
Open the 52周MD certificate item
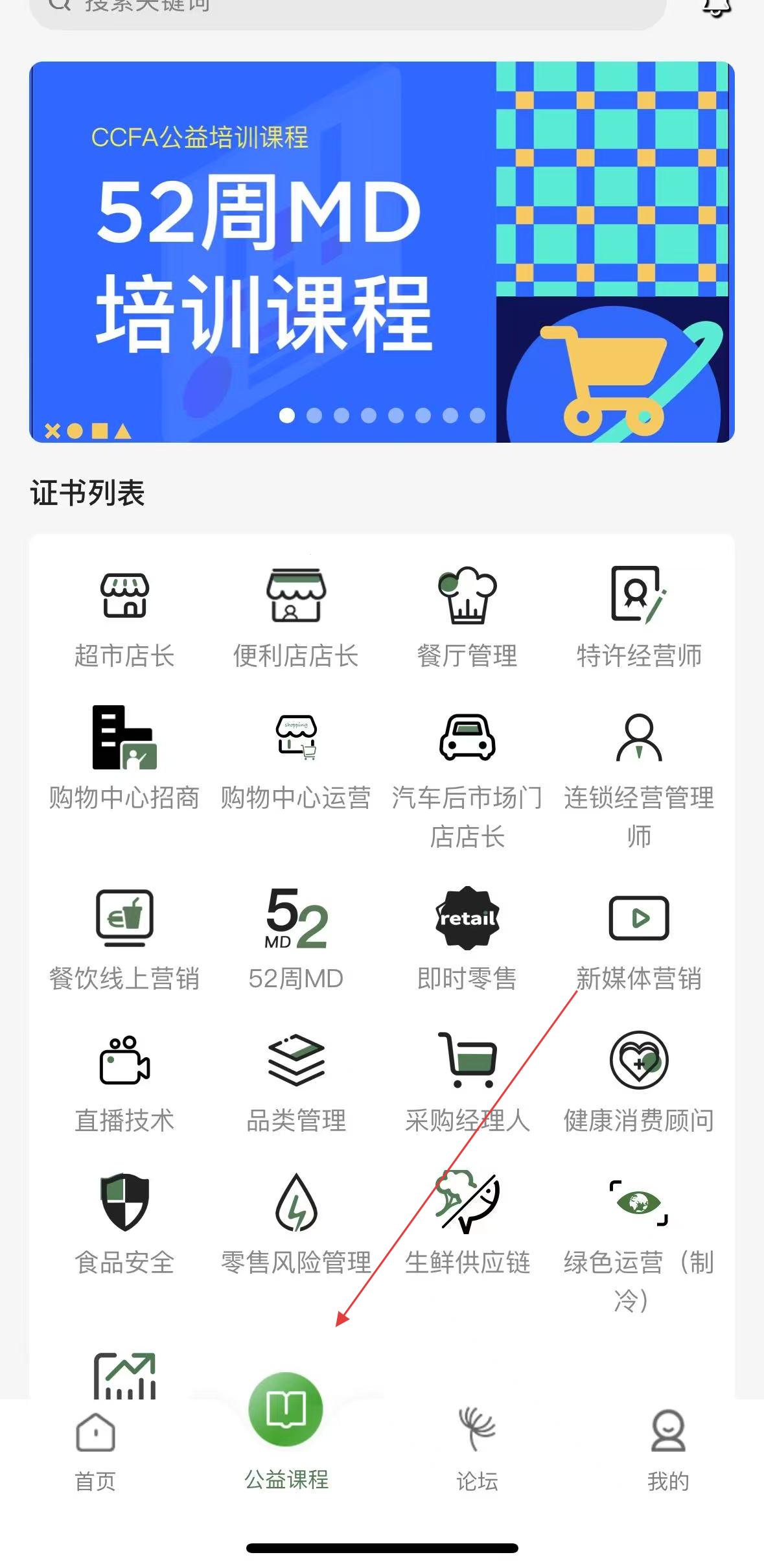pos(296,939)
